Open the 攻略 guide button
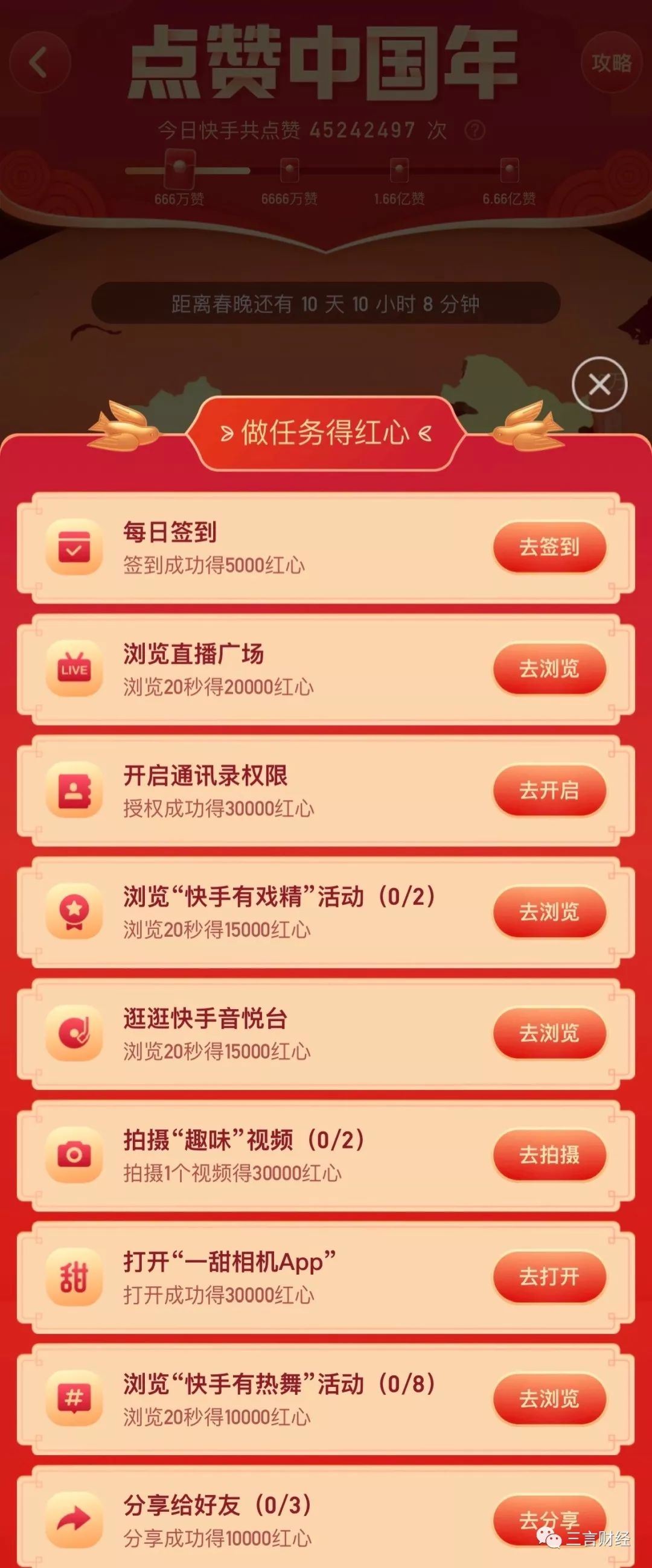652x1568 pixels. [x=611, y=63]
